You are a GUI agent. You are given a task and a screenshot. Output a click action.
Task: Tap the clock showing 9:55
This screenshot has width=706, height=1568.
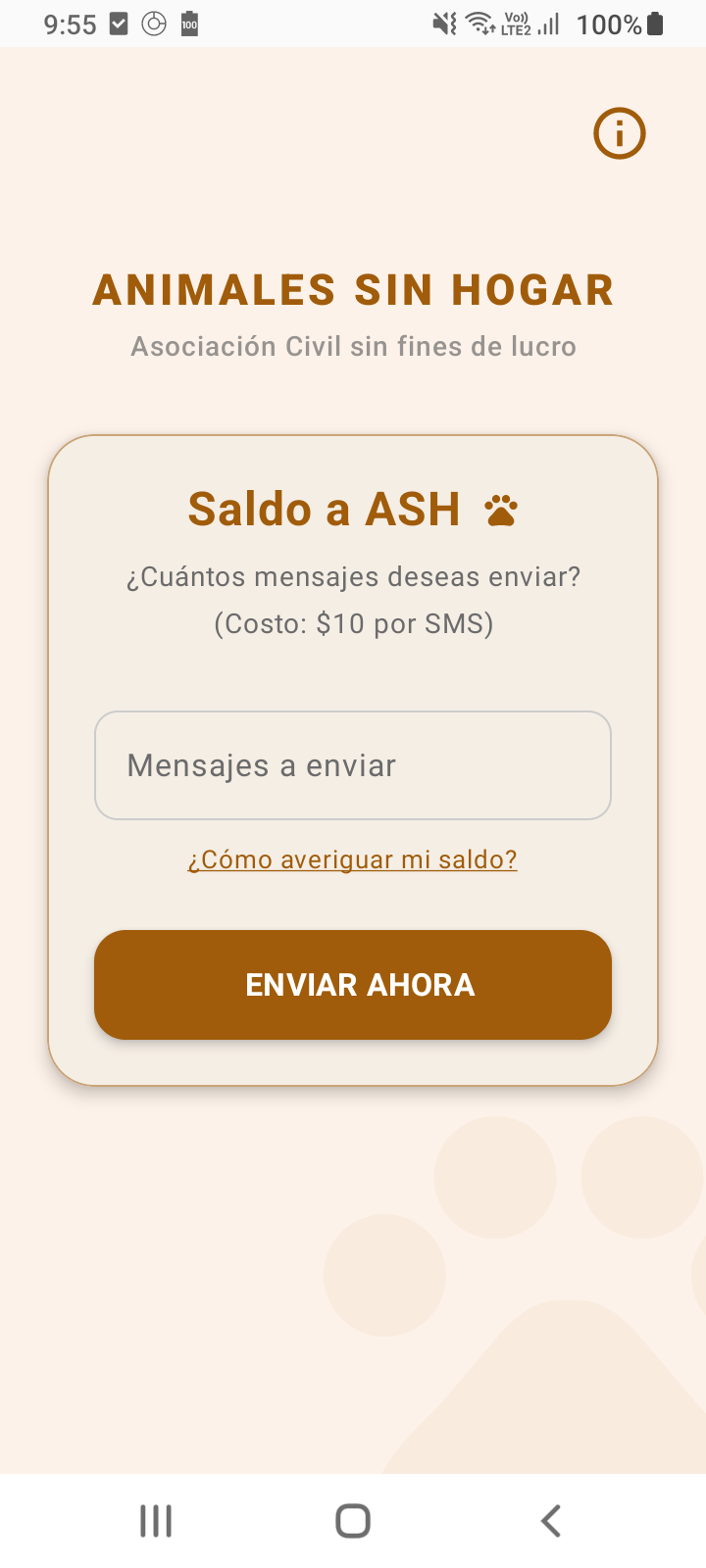(x=69, y=24)
